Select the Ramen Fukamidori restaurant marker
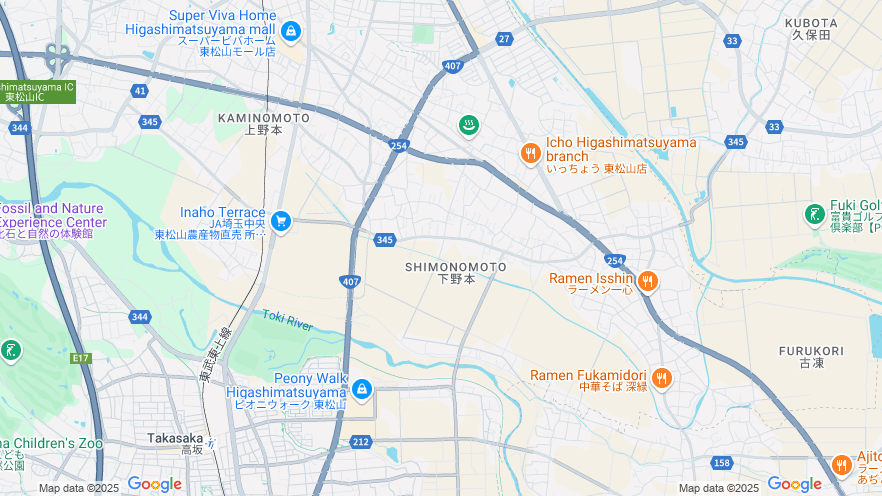 point(661,379)
